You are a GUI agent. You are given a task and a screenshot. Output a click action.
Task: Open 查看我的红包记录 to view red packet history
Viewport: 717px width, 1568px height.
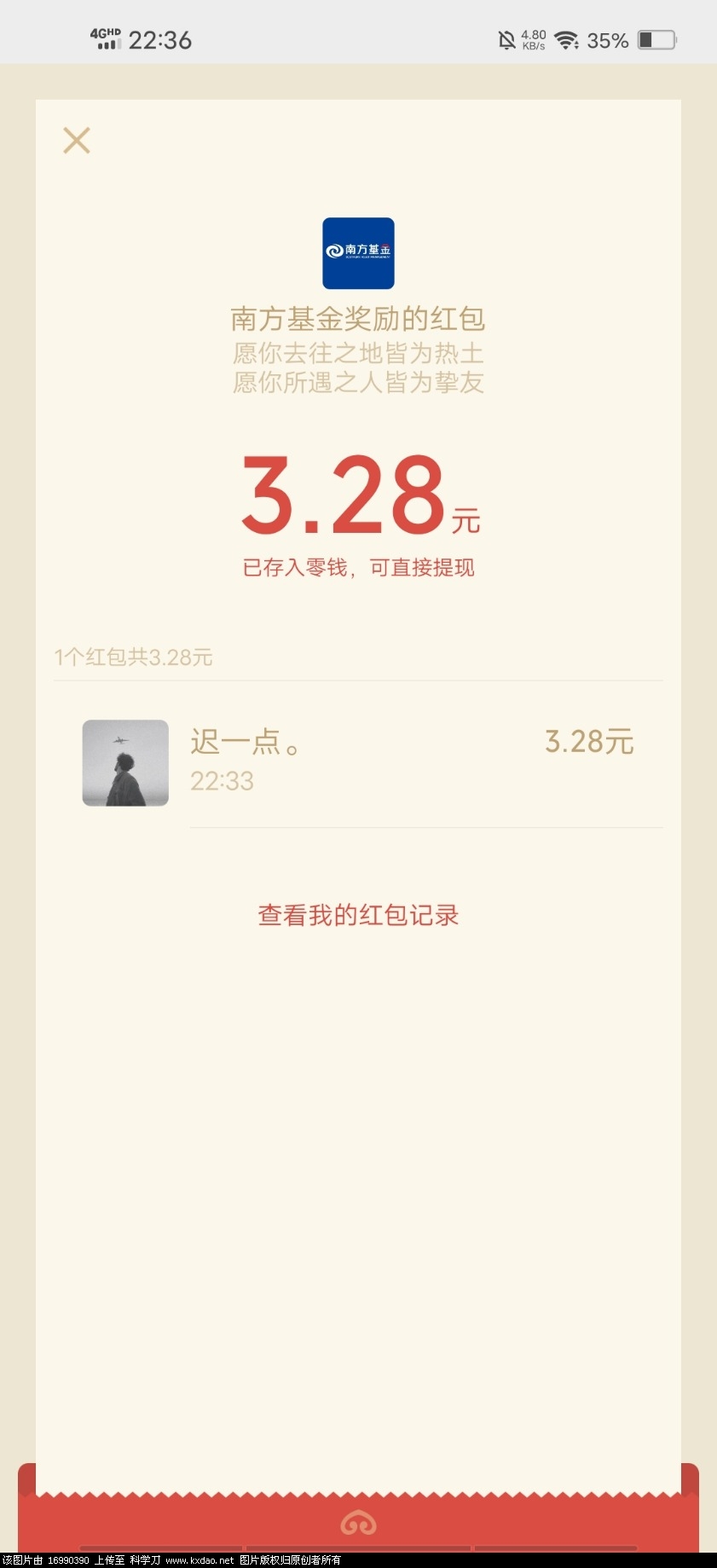[357, 914]
